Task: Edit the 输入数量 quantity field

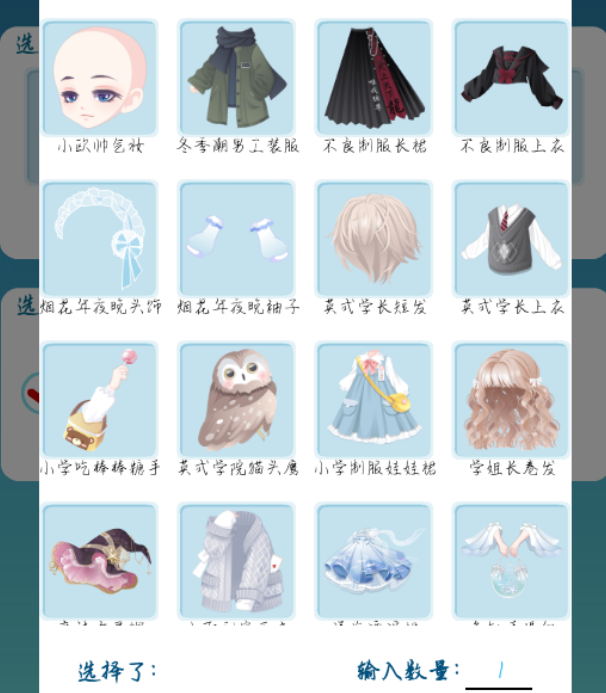Action: click(x=500, y=672)
